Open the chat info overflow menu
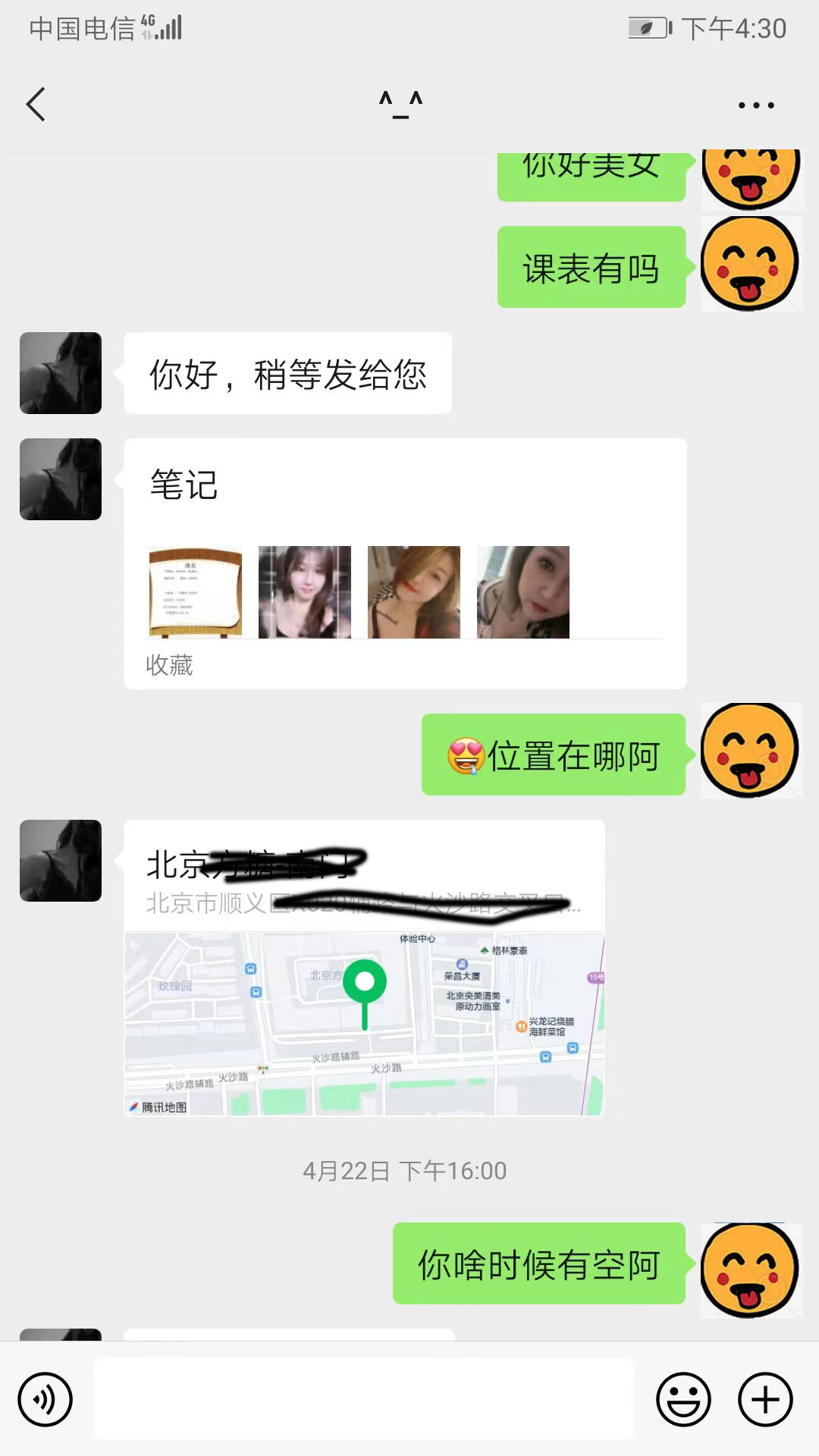Image resolution: width=819 pixels, height=1456 pixels. 756,105
